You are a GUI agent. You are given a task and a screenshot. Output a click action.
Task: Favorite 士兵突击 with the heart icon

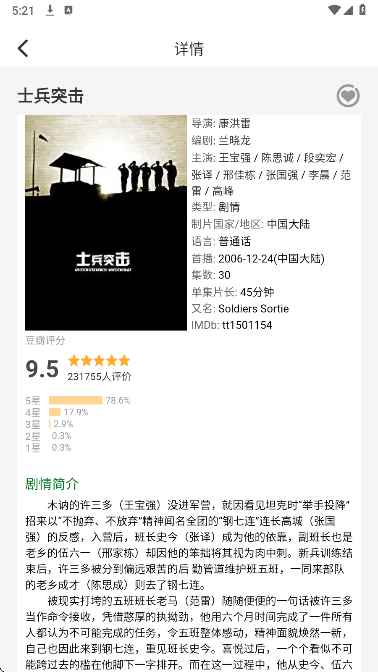tap(348, 96)
